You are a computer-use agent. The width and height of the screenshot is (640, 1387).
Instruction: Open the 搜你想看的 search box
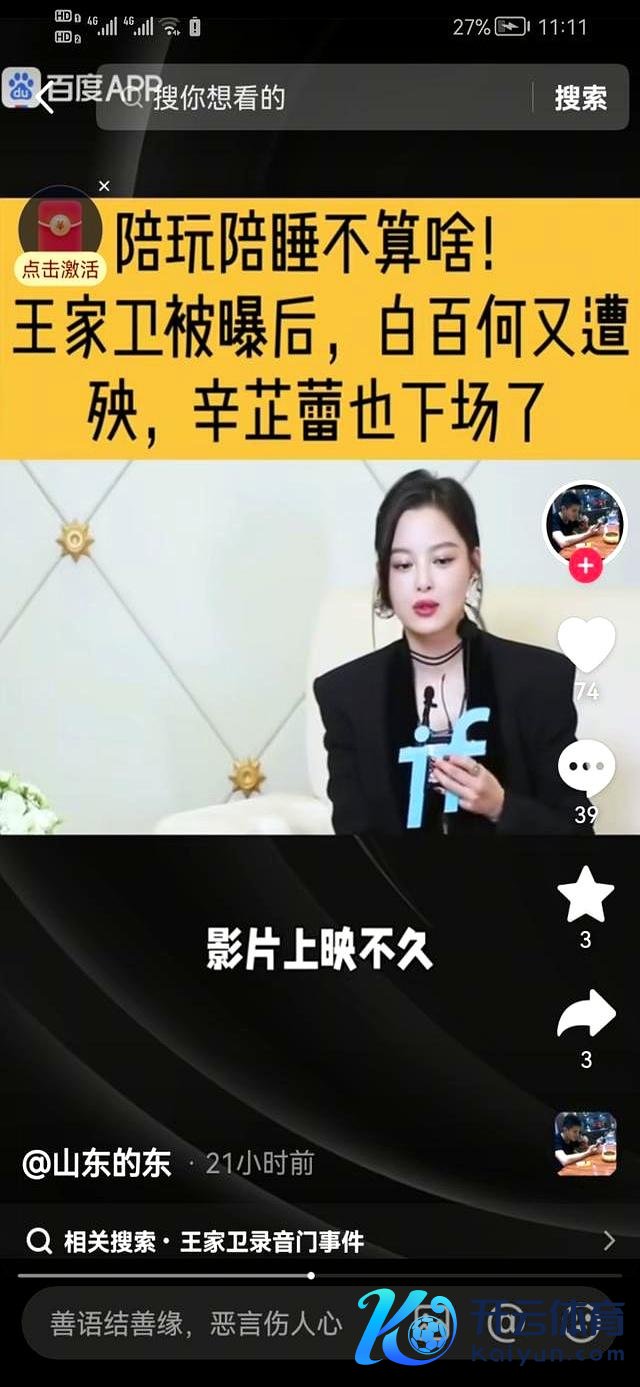330,97
